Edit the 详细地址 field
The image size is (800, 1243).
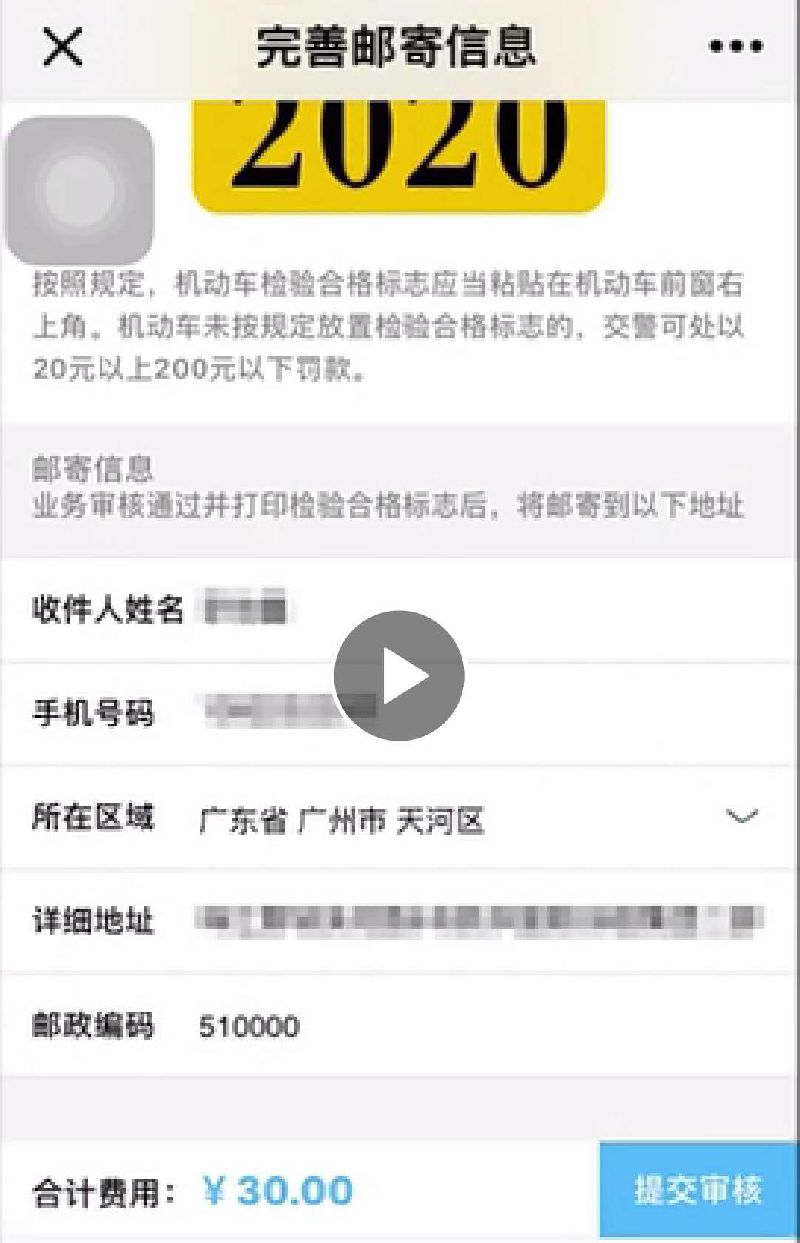pyautogui.click(x=480, y=920)
